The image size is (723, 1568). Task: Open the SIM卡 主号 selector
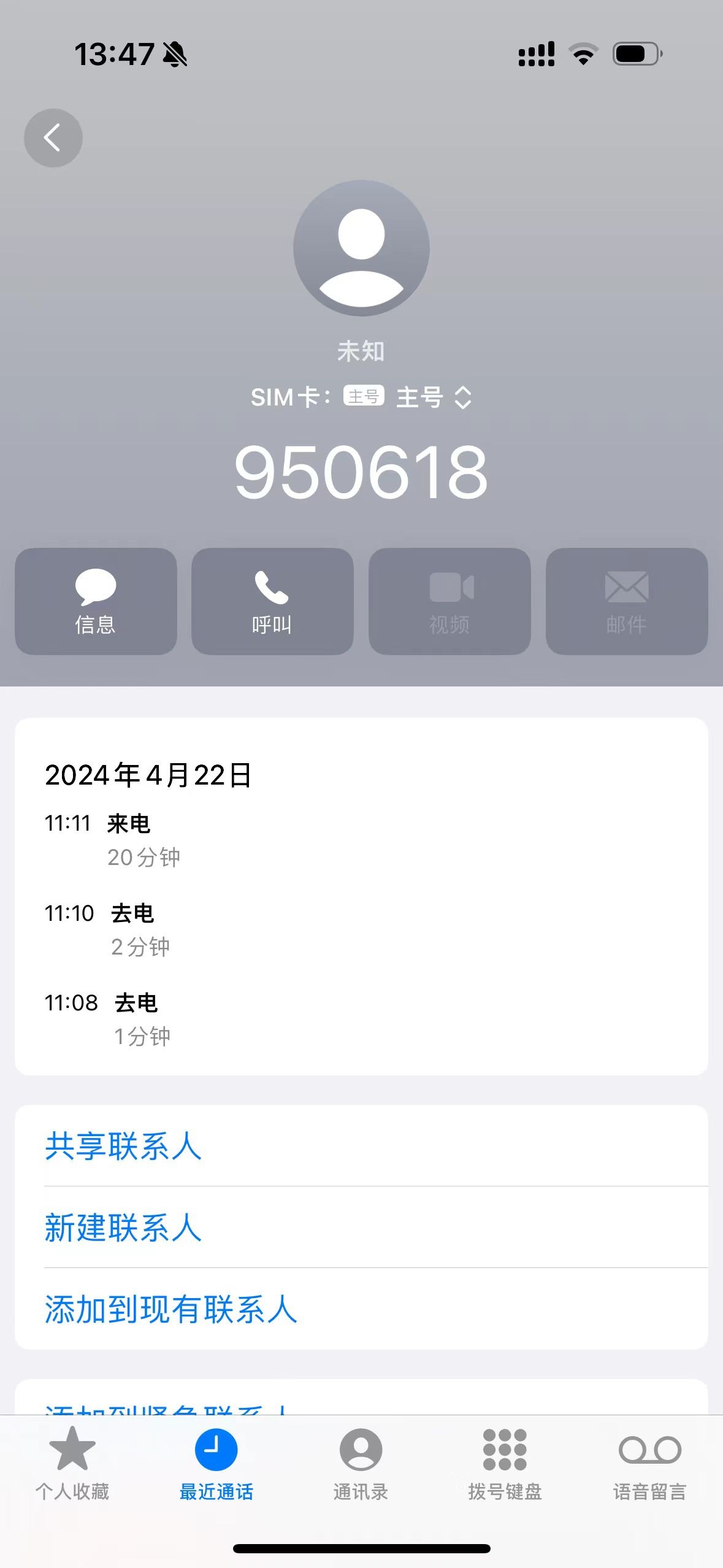[434, 398]
